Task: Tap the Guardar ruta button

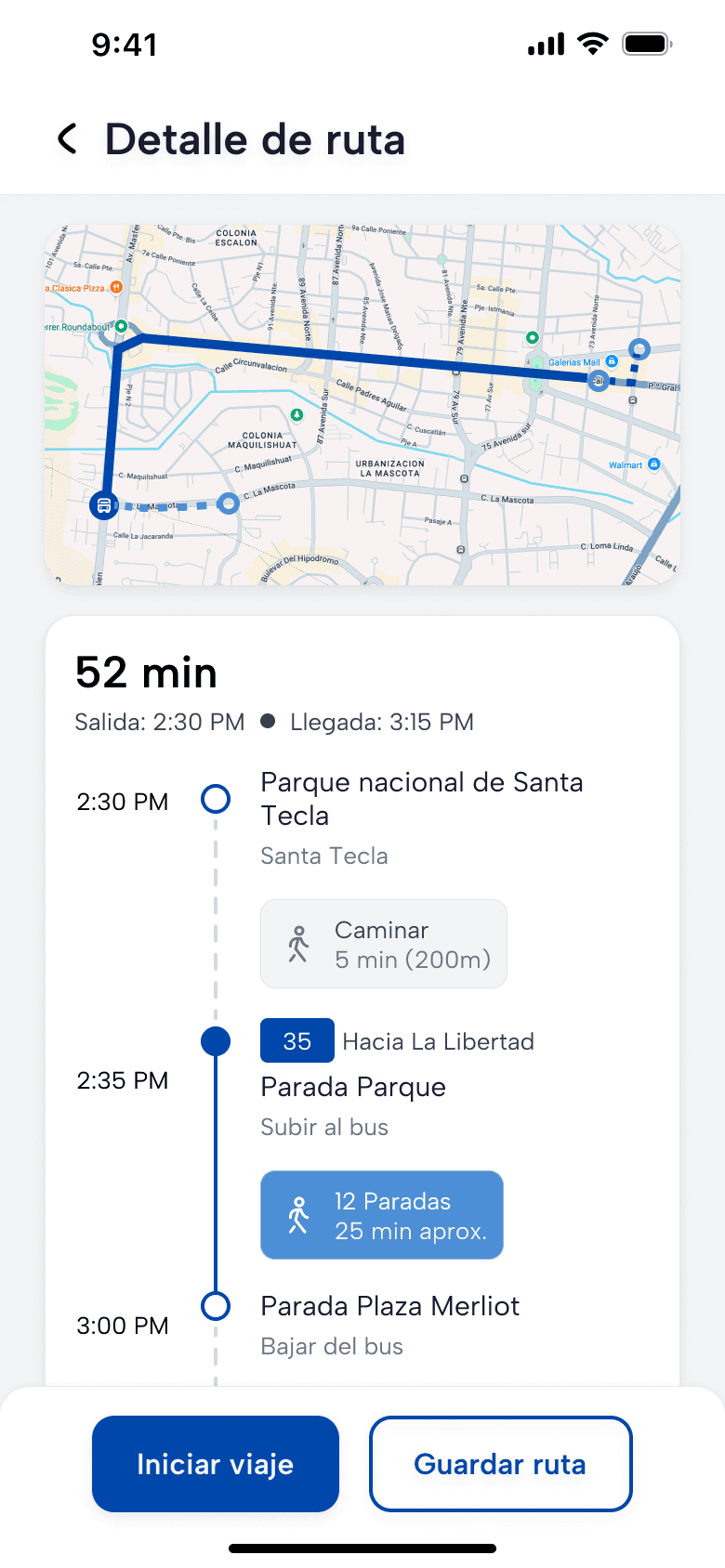Action: pyautogui.click(x=500, y=1464)
